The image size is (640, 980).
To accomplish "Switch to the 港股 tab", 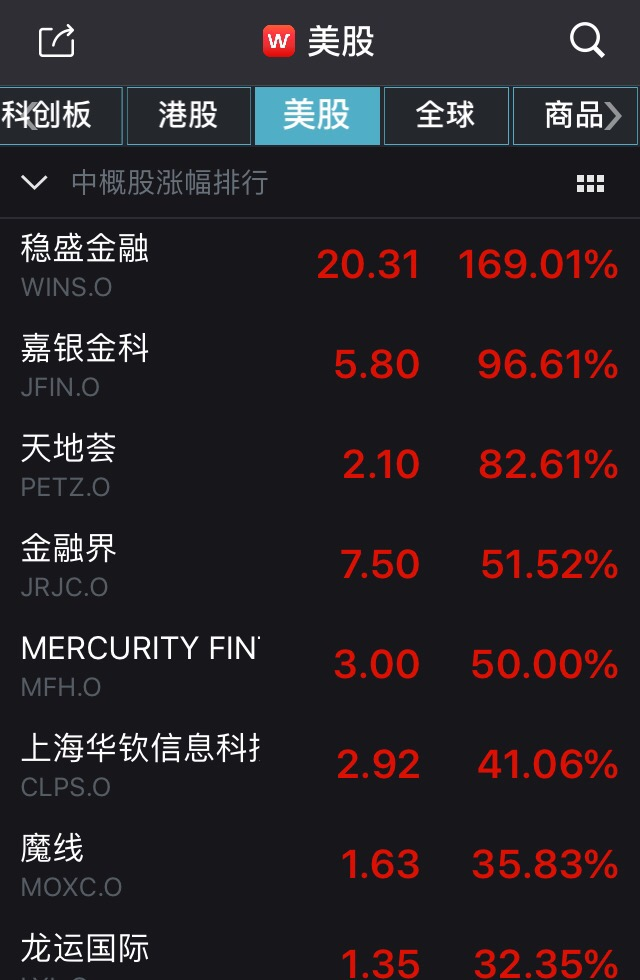I will (x=188, y=116).
